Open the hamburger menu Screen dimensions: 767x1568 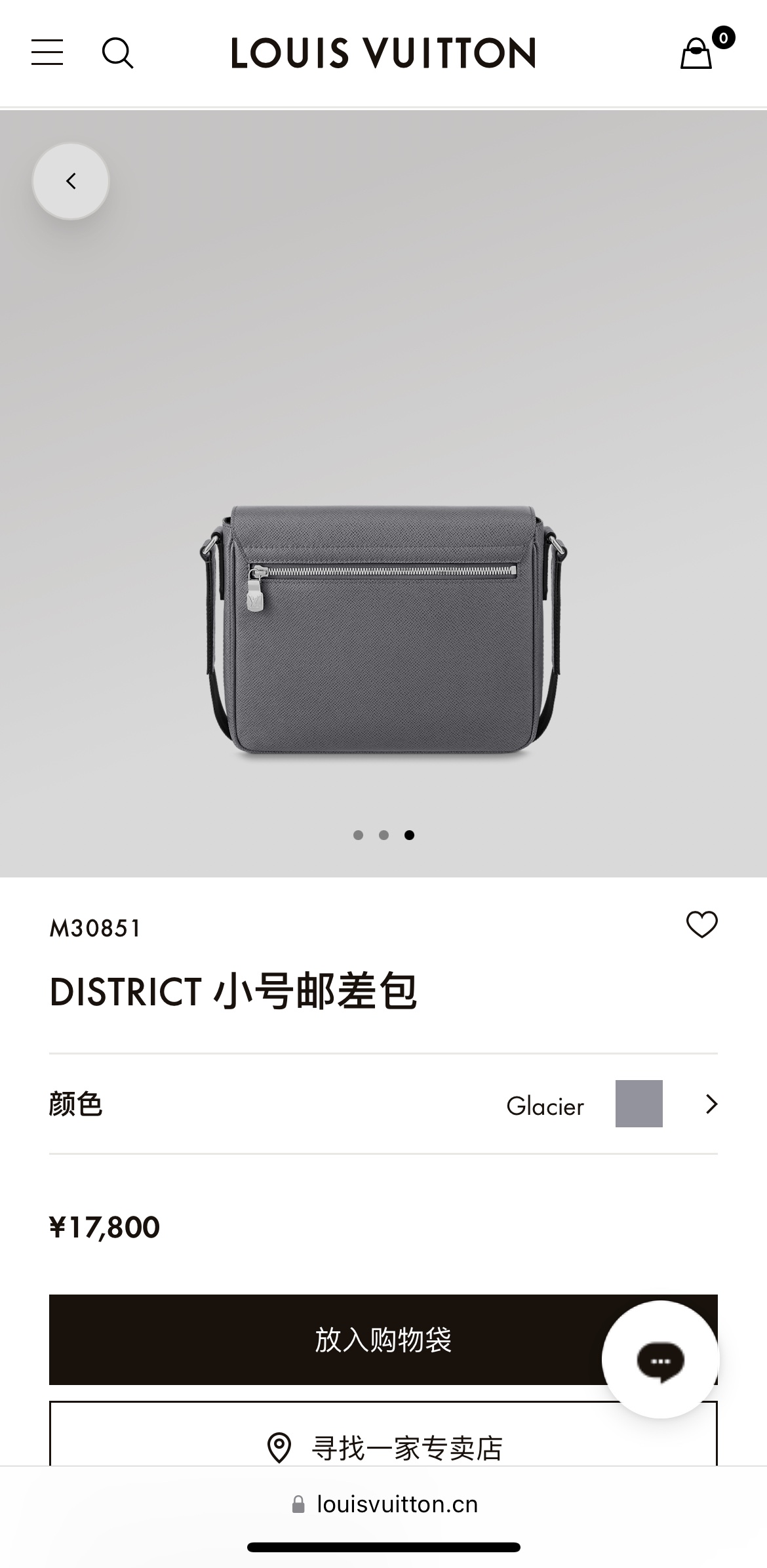tap(47, 52)
